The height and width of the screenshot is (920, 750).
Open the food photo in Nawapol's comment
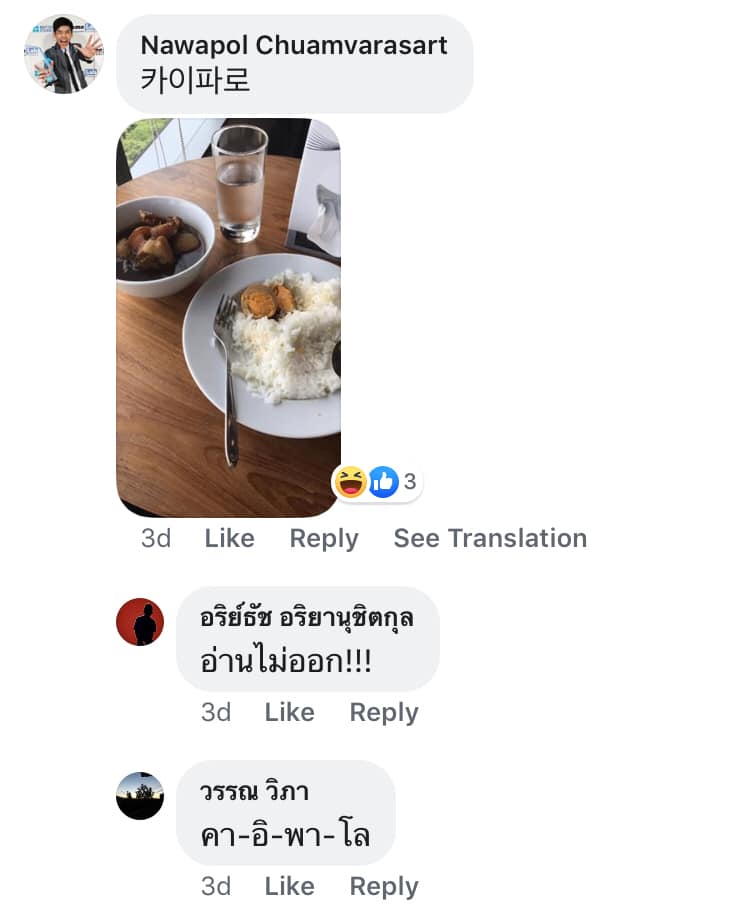coord(228,315)
